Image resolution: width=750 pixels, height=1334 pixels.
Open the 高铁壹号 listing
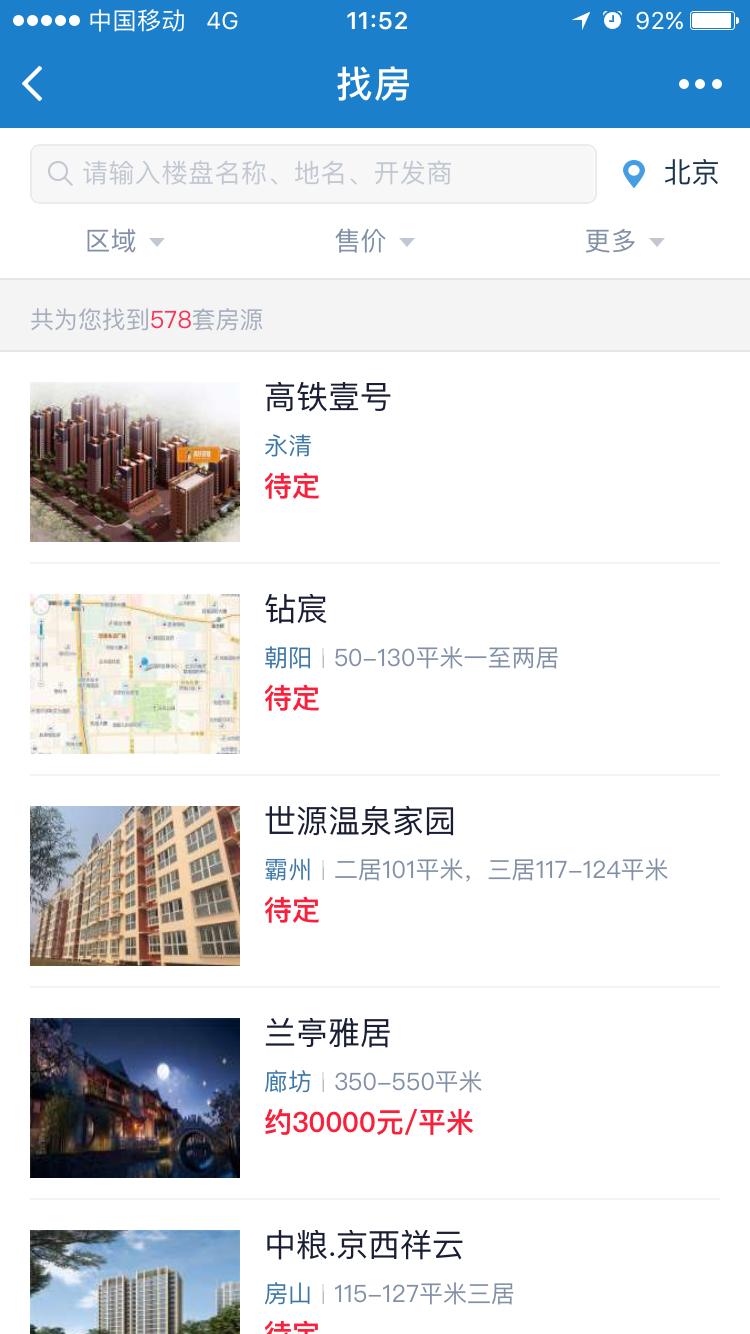[375, 460]
